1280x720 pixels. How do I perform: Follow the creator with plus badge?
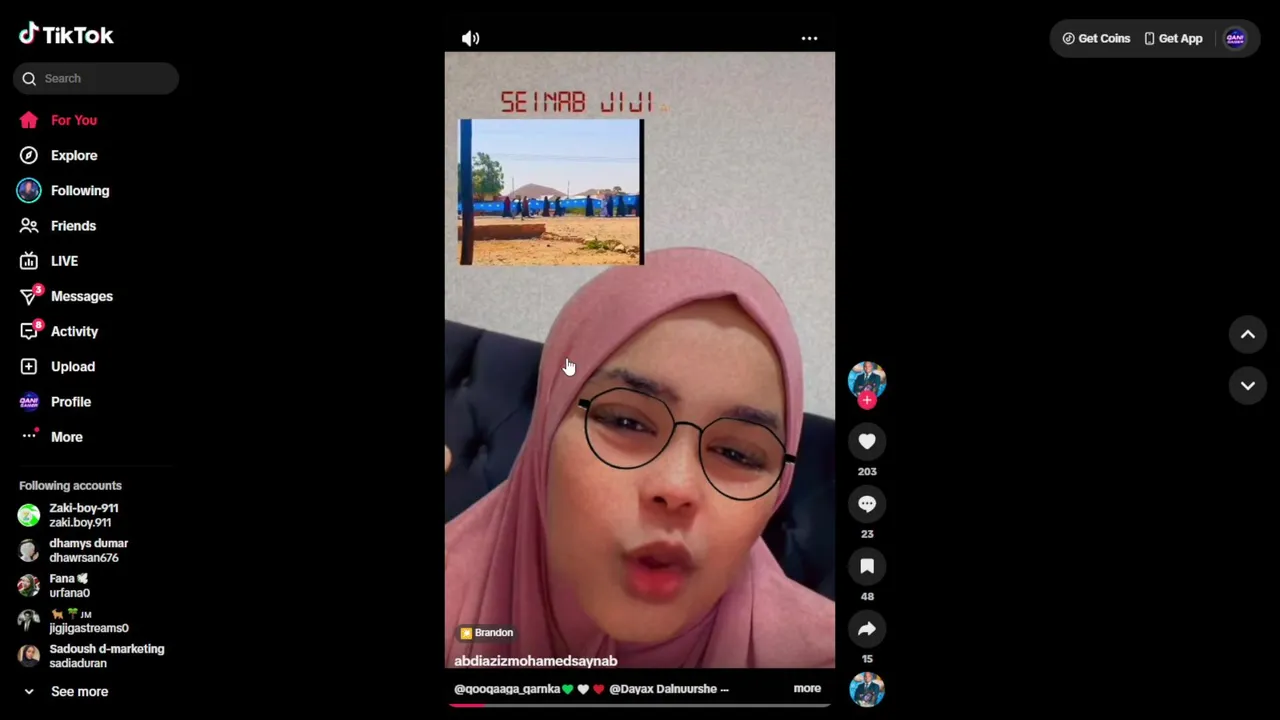867,400
